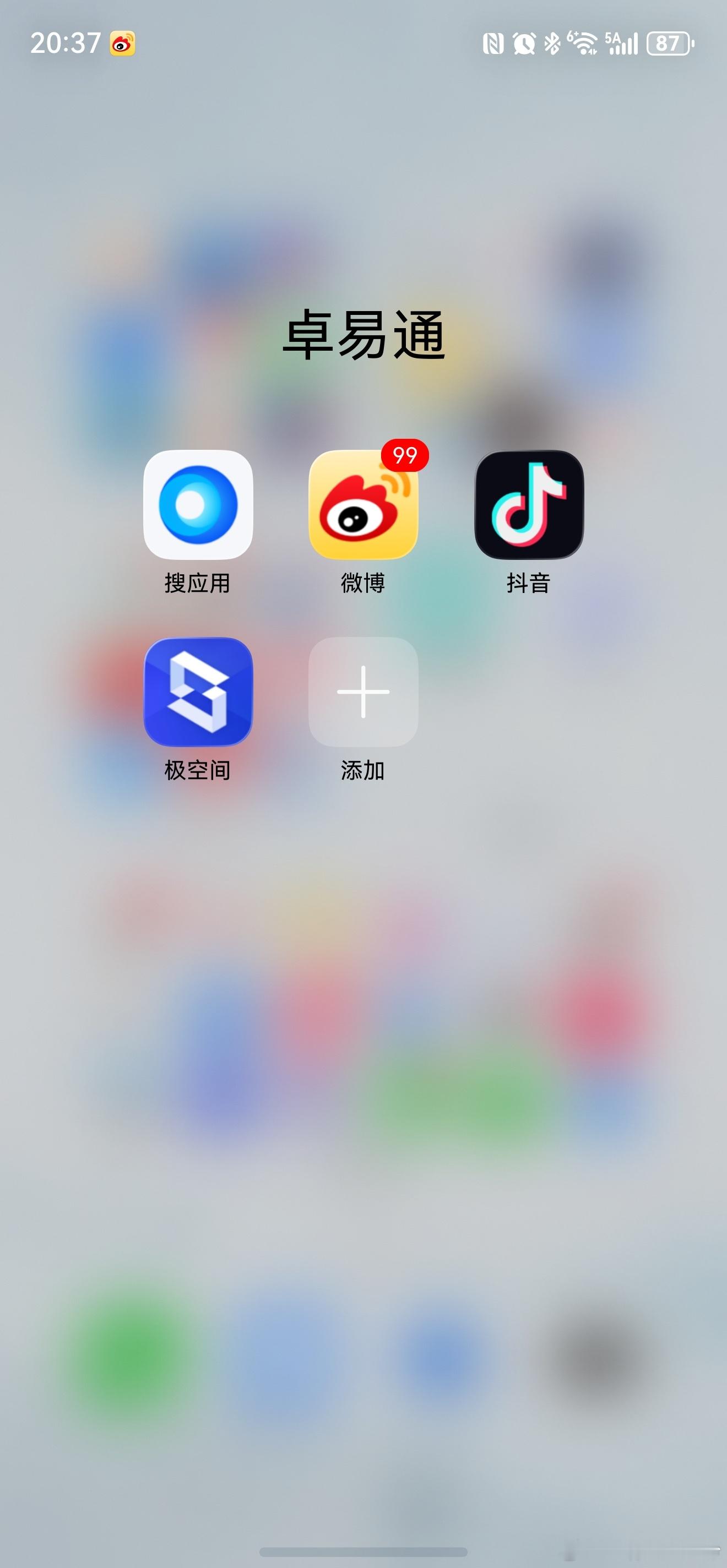Tap the 抖音 label text
The height and width of the screenshot is (1568, 727).
point(528,584)
